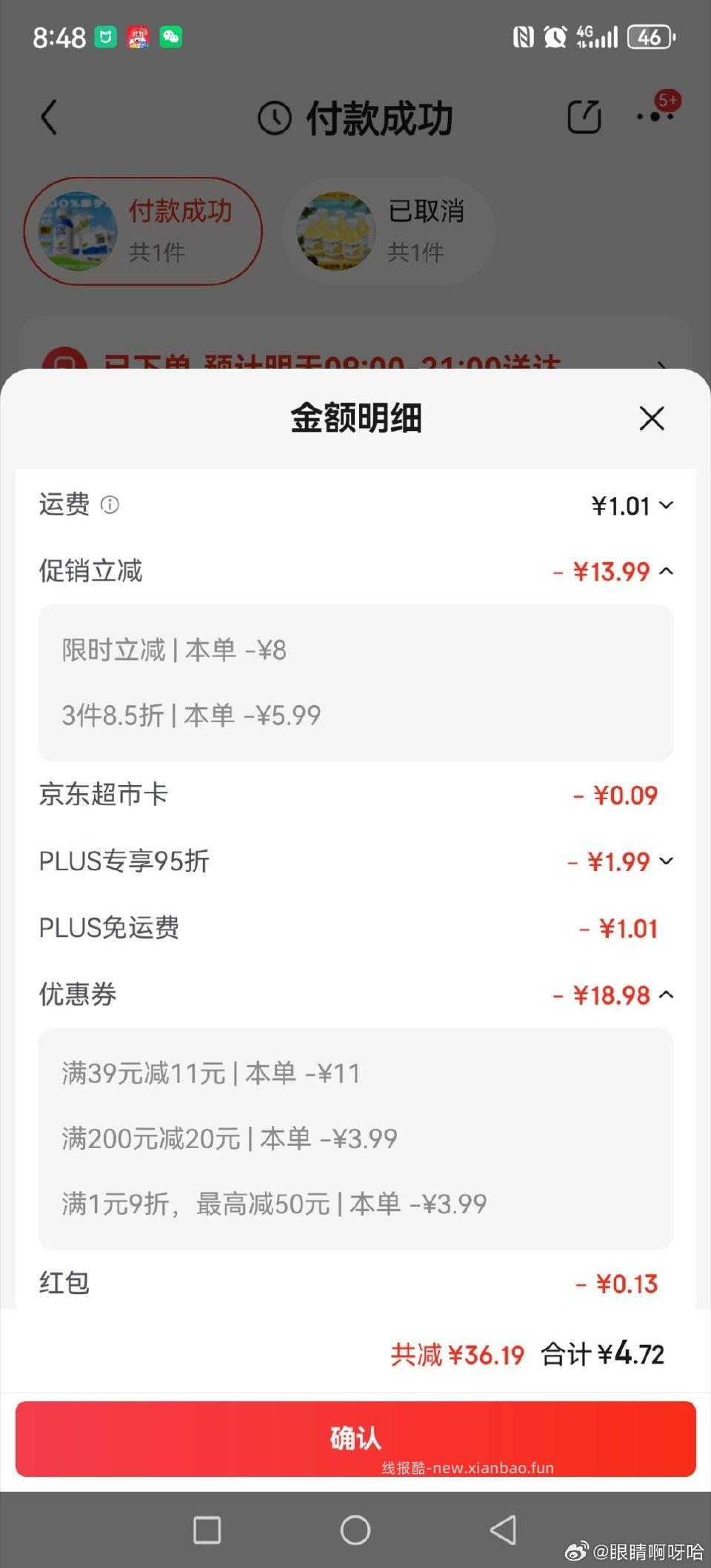Collapse the 优惠券 coupon list
The image size is (711, 1568).
point(667,995)
